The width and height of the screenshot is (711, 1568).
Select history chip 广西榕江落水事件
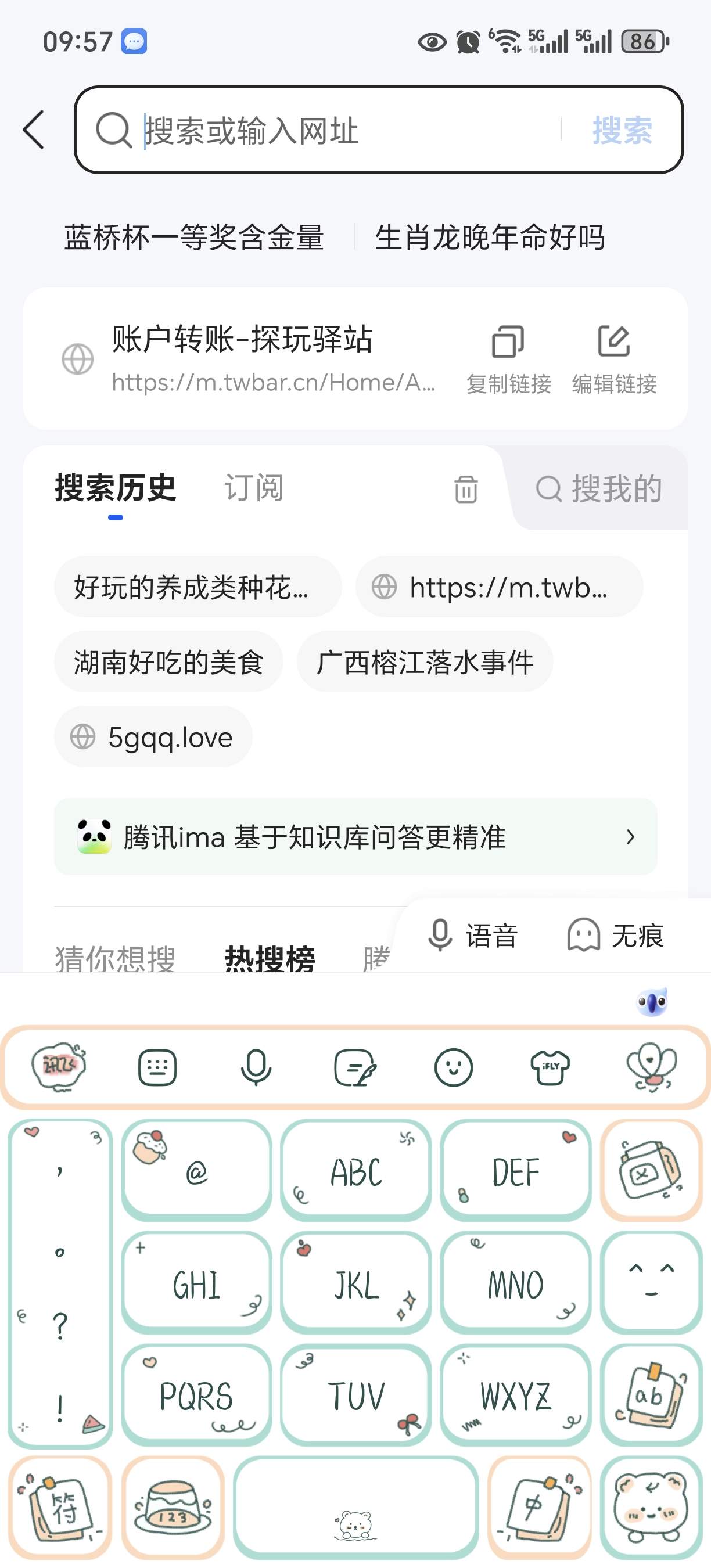(x=425, y=662)
